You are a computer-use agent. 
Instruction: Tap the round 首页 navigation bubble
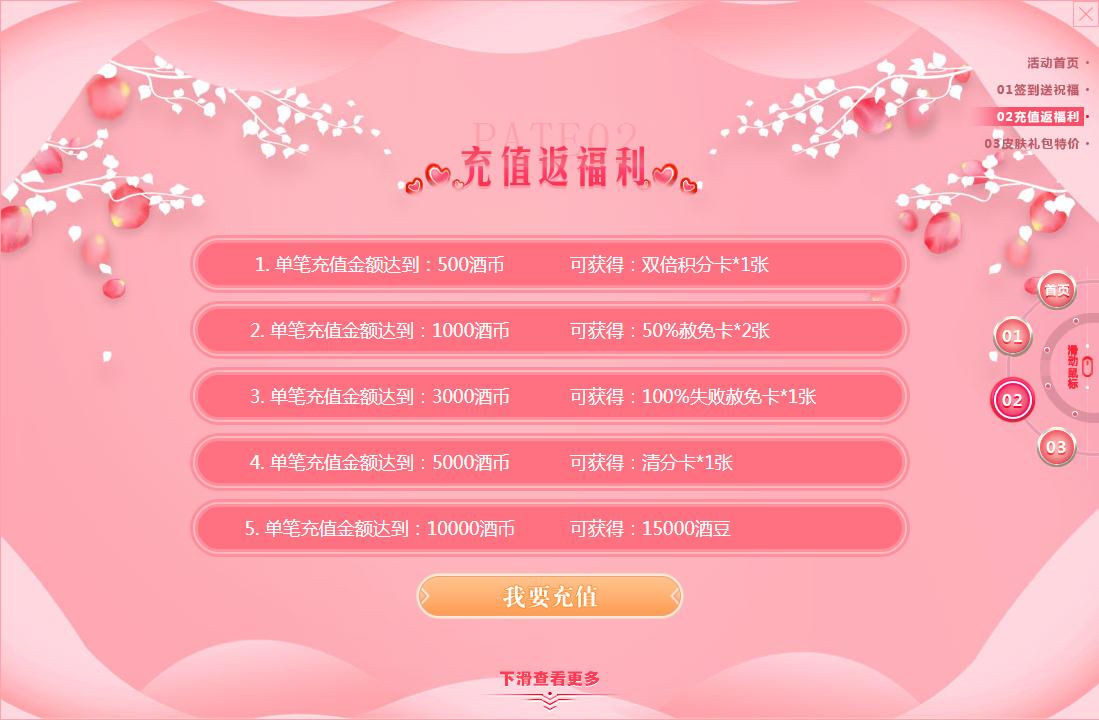pyautogui.click(x=1056, y=291)
